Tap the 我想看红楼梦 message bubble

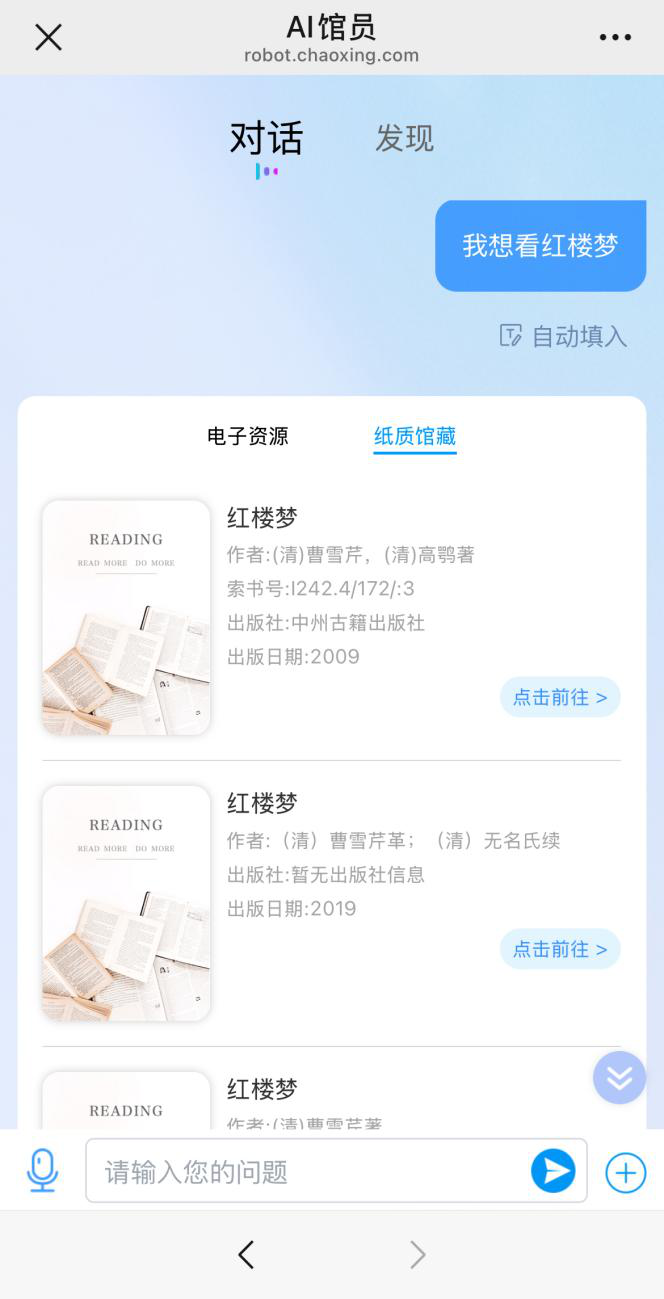pos(540,246)
